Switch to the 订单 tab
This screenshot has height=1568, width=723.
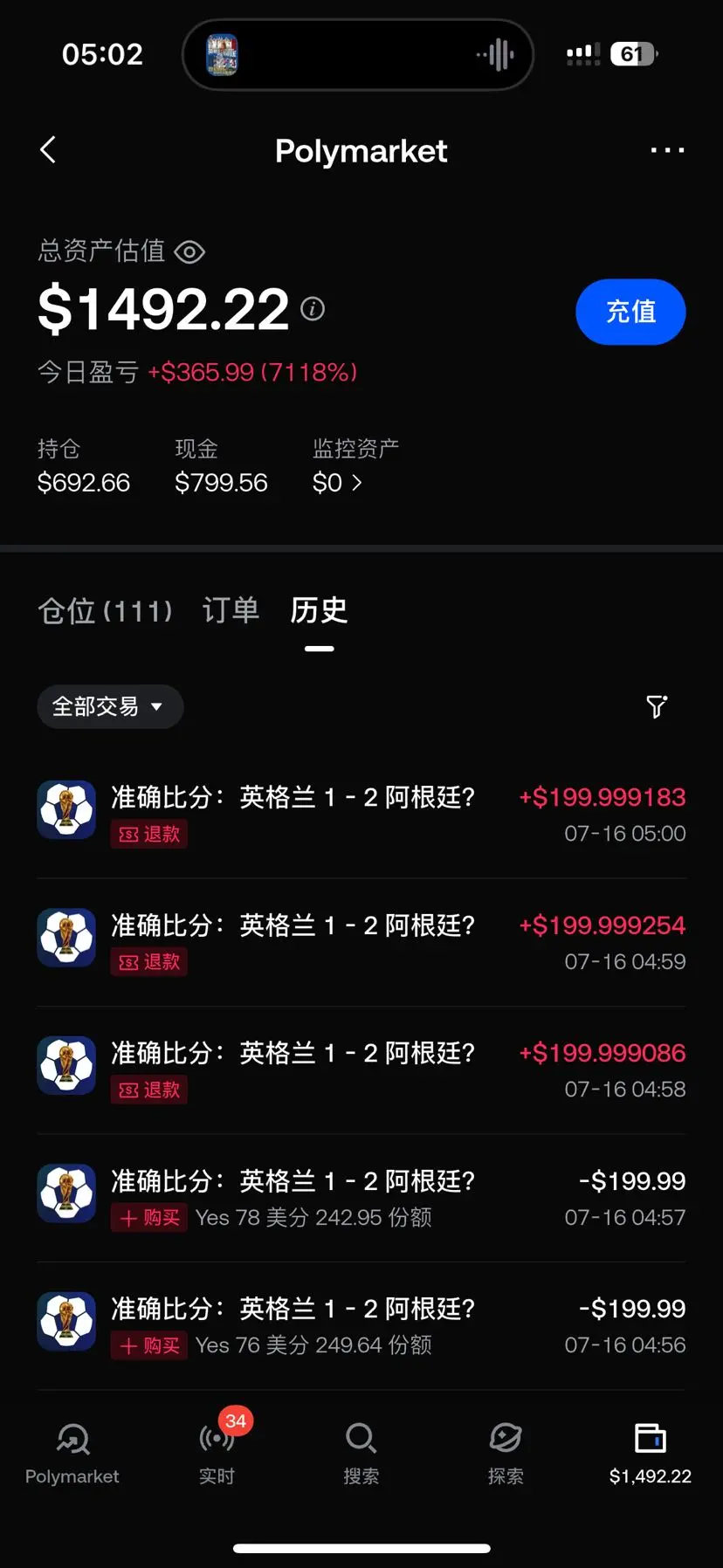[x=231, y=610]
